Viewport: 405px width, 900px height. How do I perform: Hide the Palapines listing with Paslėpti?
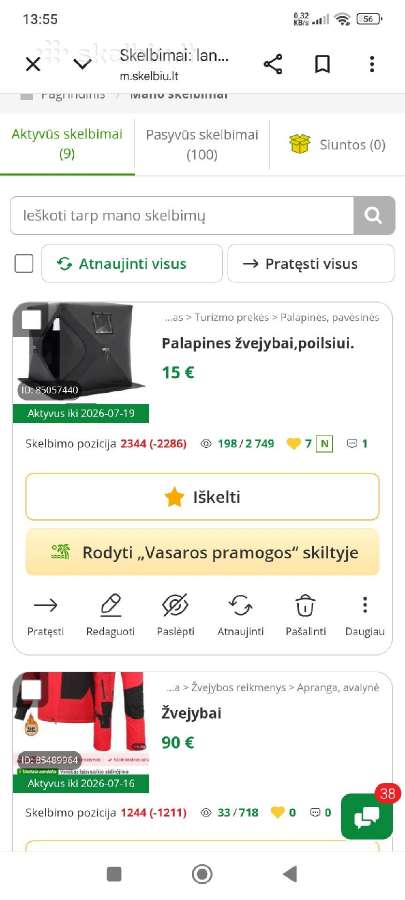(x=176, y=615)
